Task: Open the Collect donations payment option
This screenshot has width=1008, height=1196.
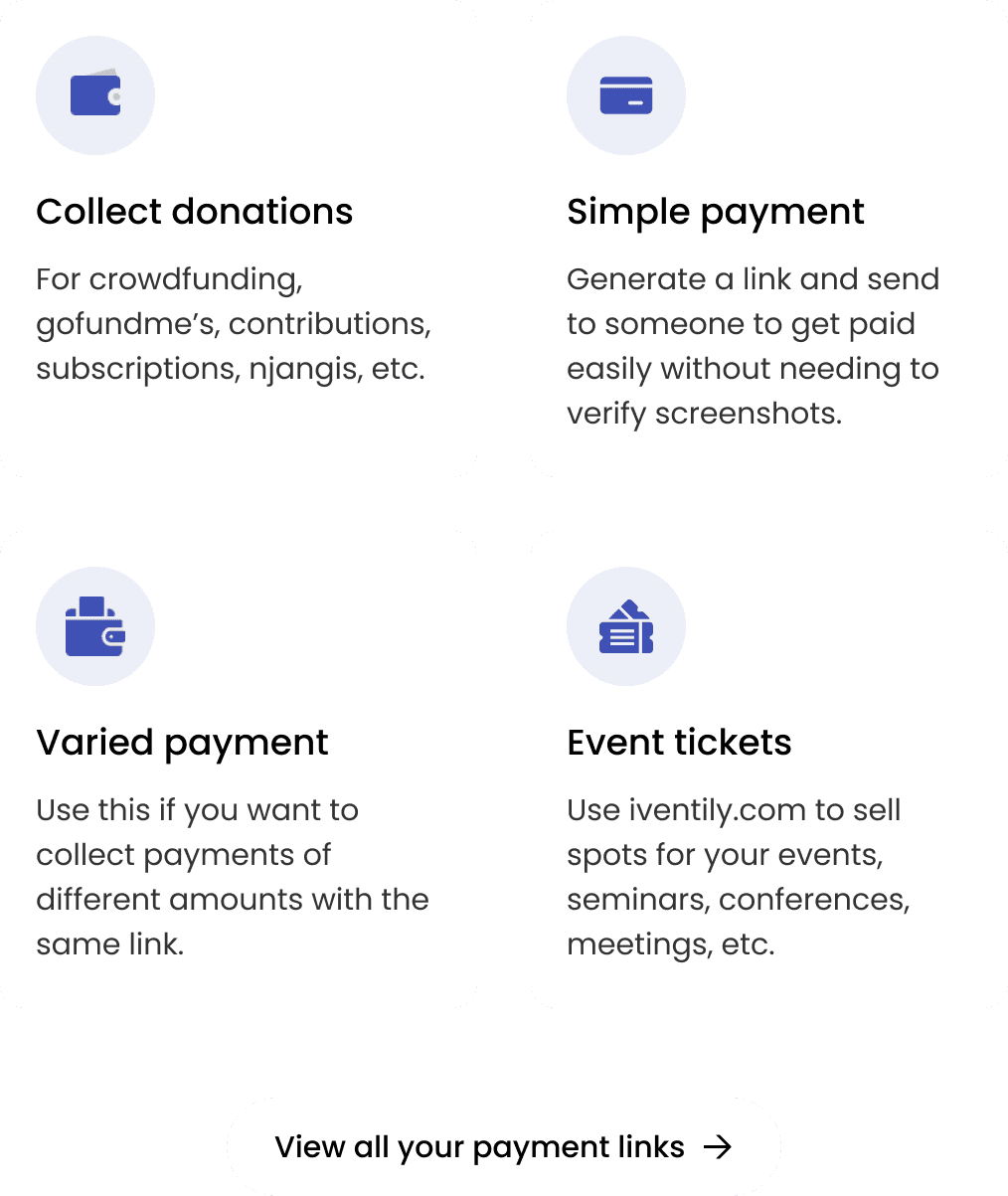Action: (x=239, y=239)
